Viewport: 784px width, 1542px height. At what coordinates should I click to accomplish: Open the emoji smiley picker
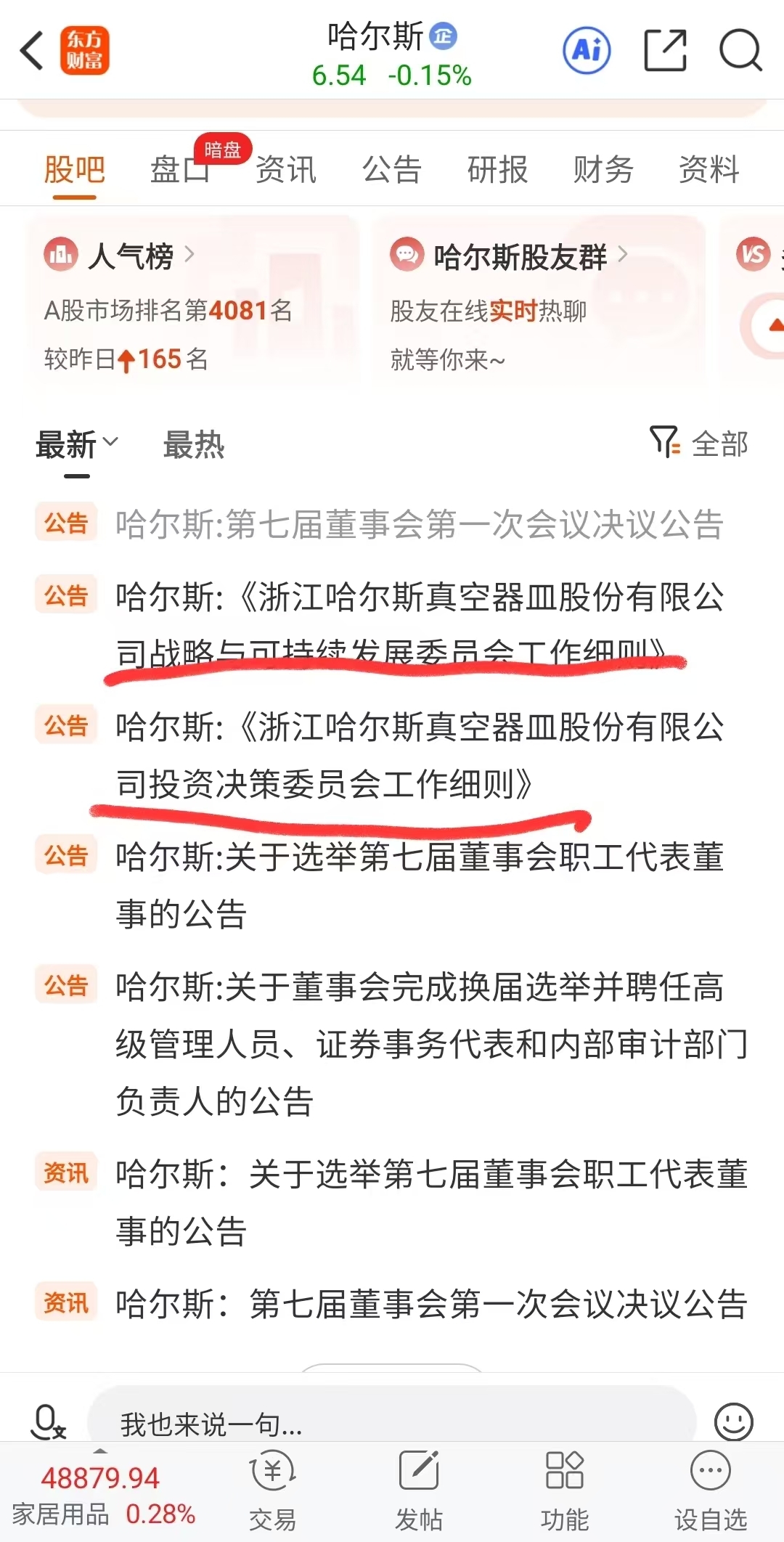[734, 1421]
